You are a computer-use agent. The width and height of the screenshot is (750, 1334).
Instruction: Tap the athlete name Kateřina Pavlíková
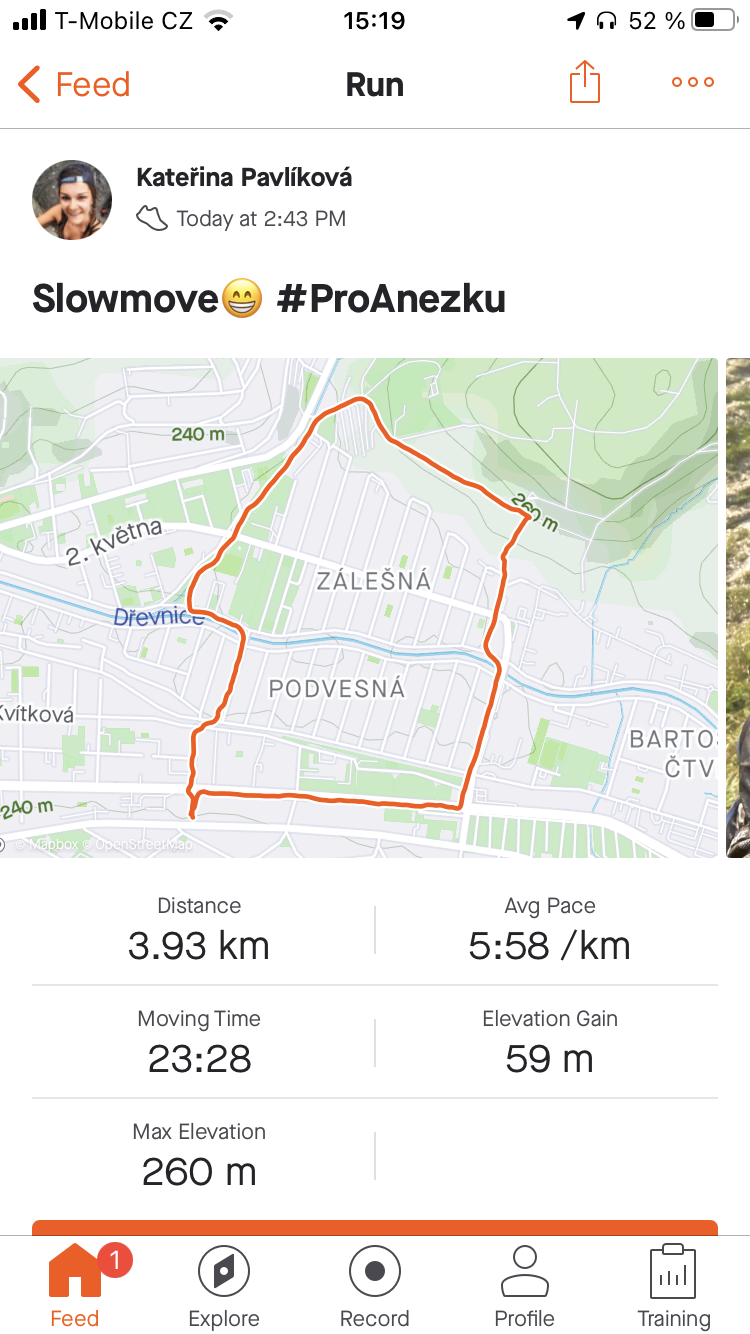[244, 178]
